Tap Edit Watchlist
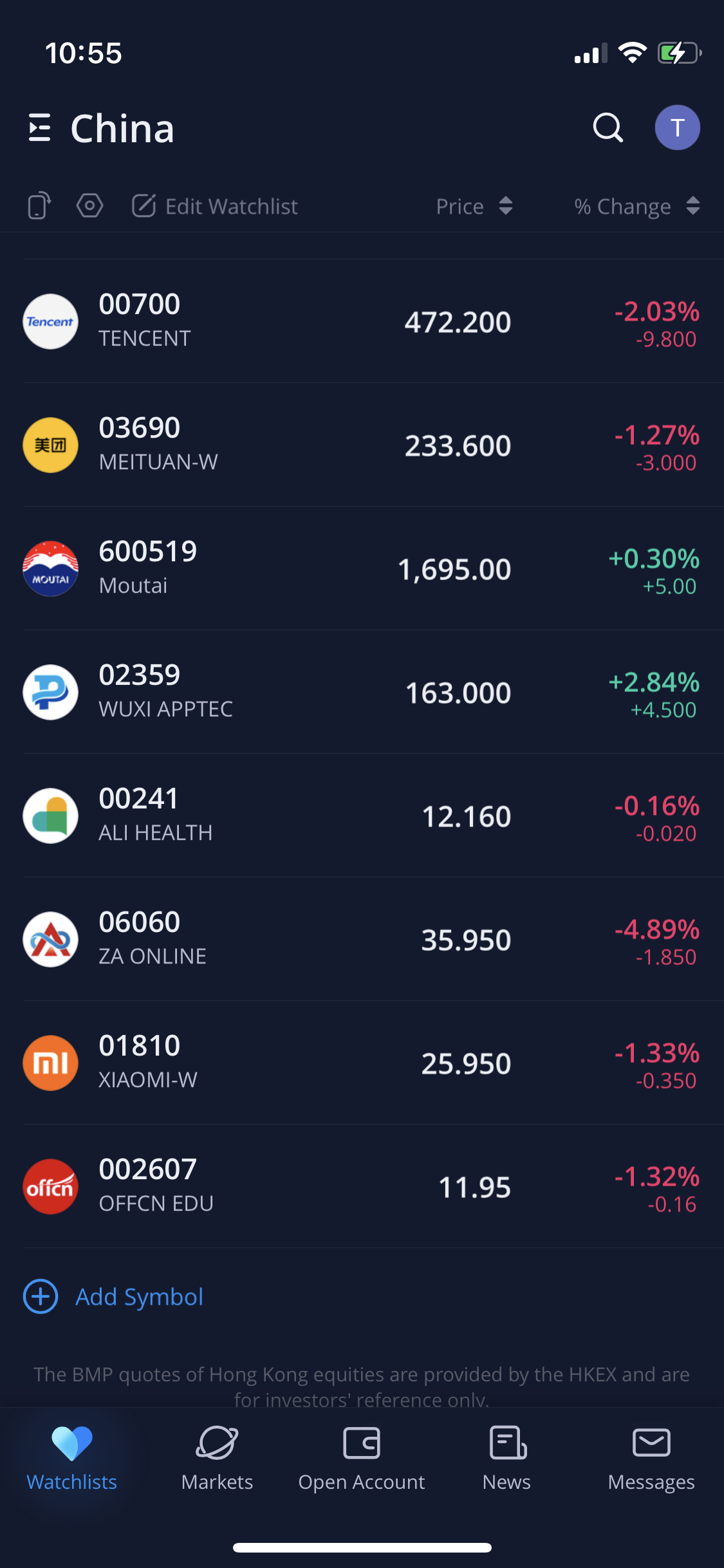The width and height of the screenshot is (724, 1568). click(215, 206)
